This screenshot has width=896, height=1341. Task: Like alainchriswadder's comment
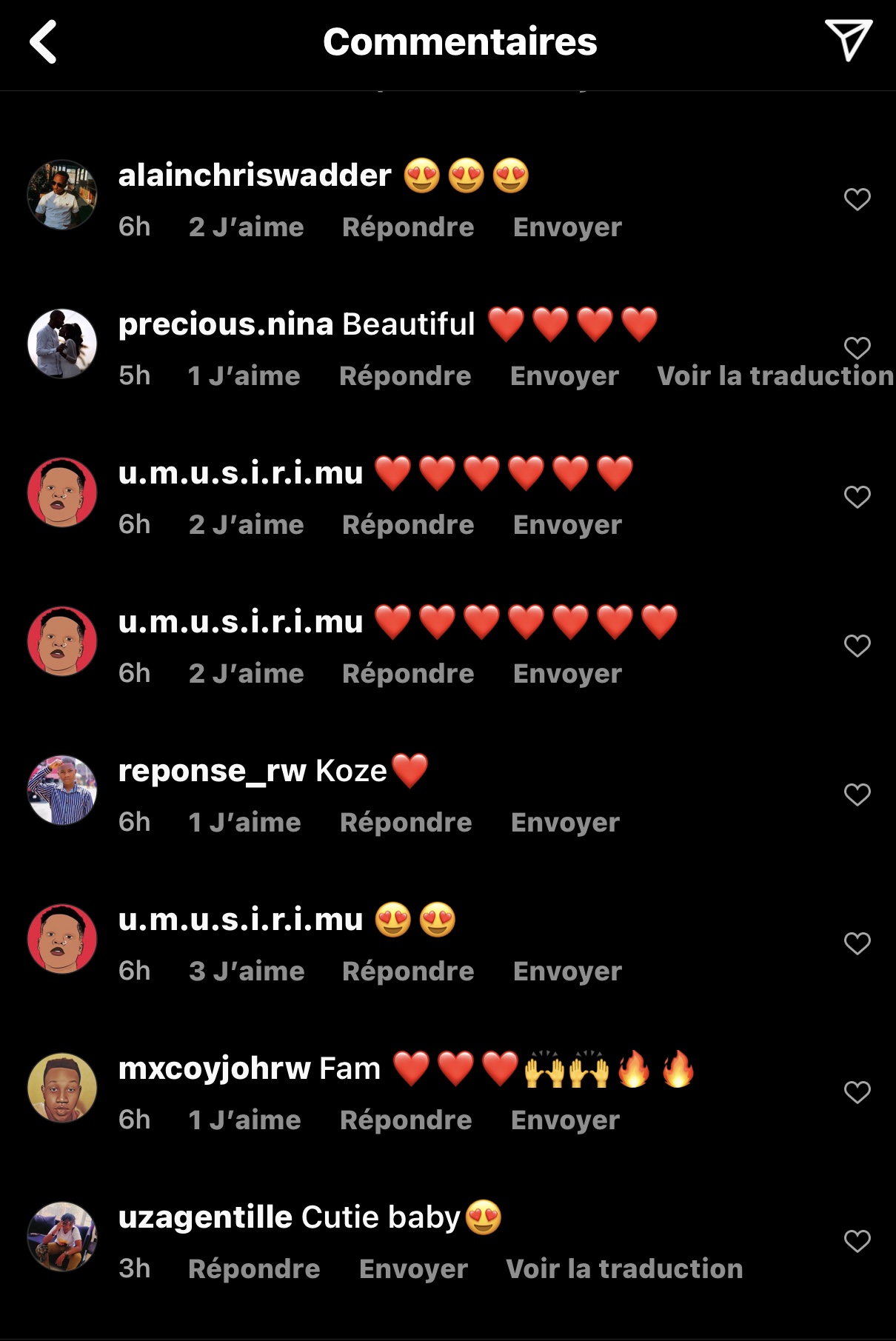(x=857, y=199)
